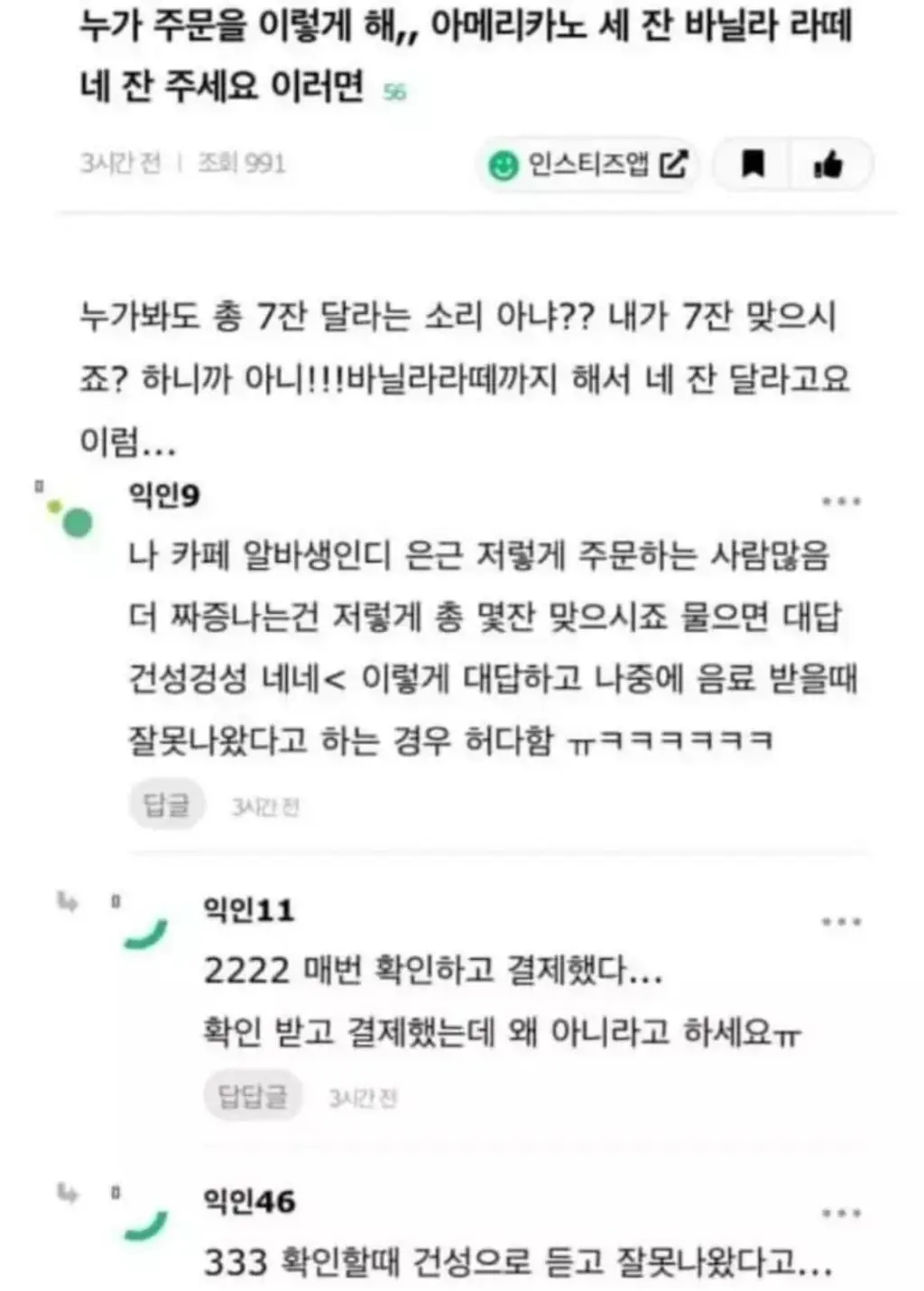Reply to 익인9 with 답글 button
Screen dimensions: 924x1291
[167, 804]
